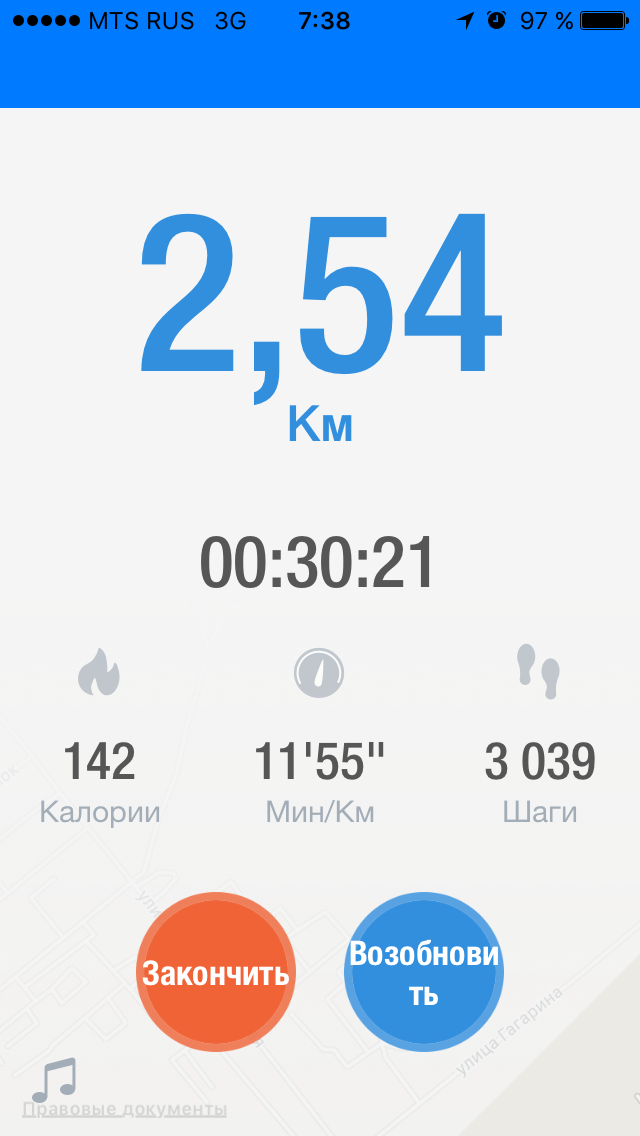Open the Правовые документы link
The height and width of the screenshot is (1136, 640).
click(124, 1109)
